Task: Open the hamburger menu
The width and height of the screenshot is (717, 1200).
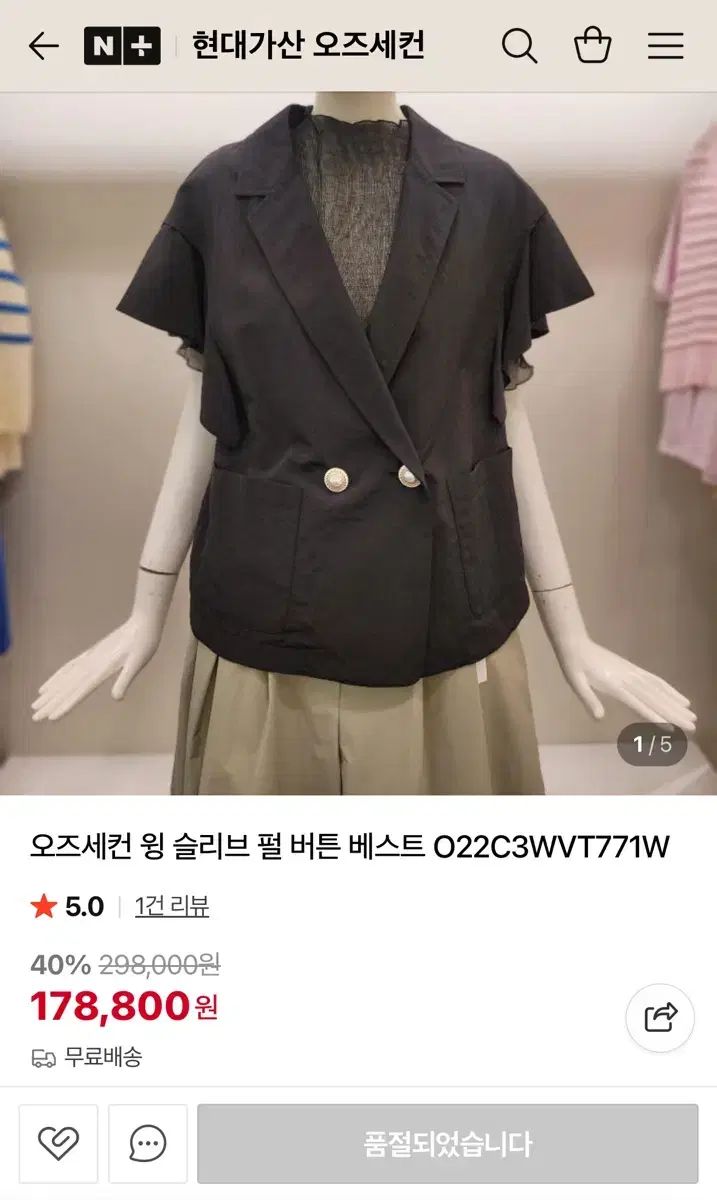Action: [x=665, y=46]
